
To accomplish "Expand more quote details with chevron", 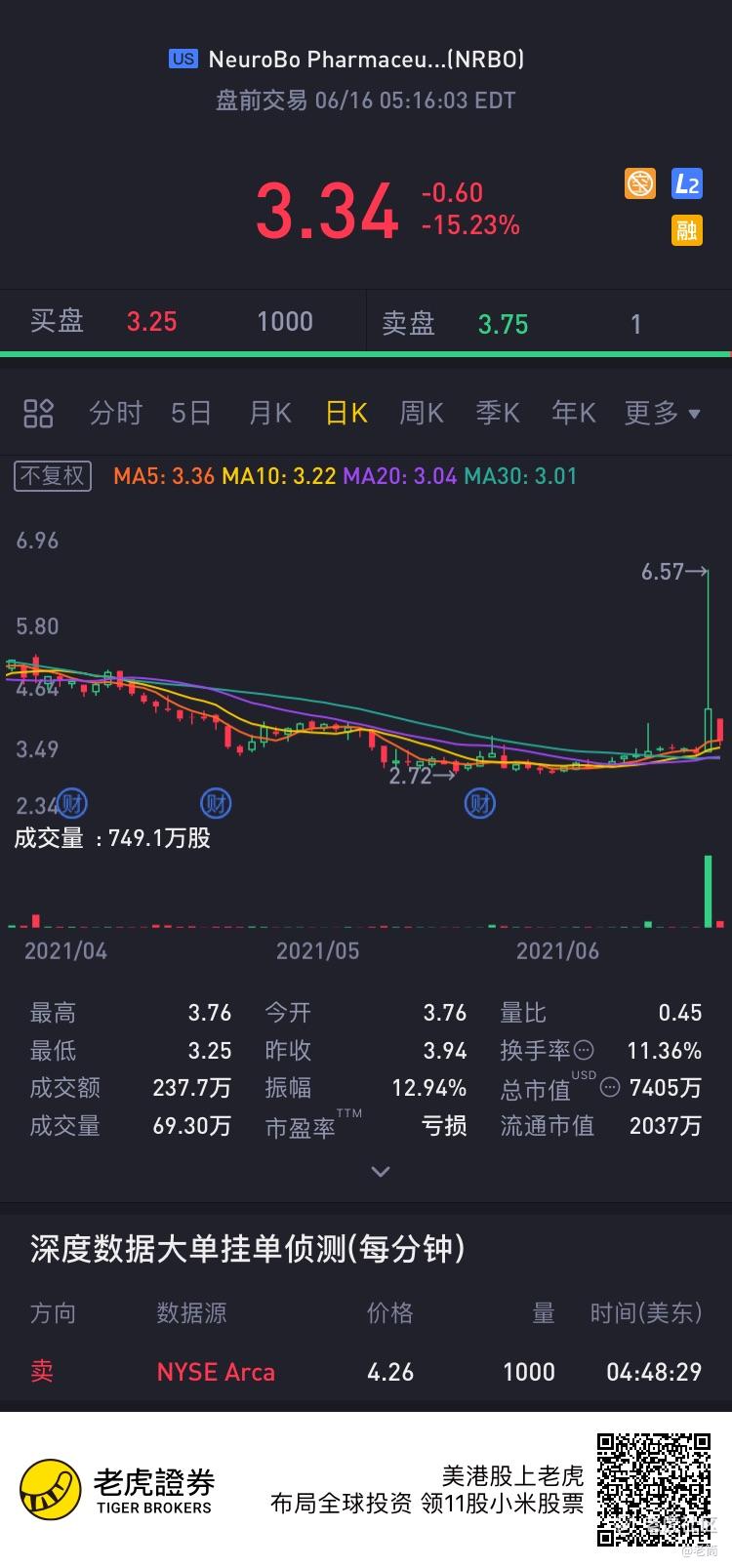I will (381, 1171).
